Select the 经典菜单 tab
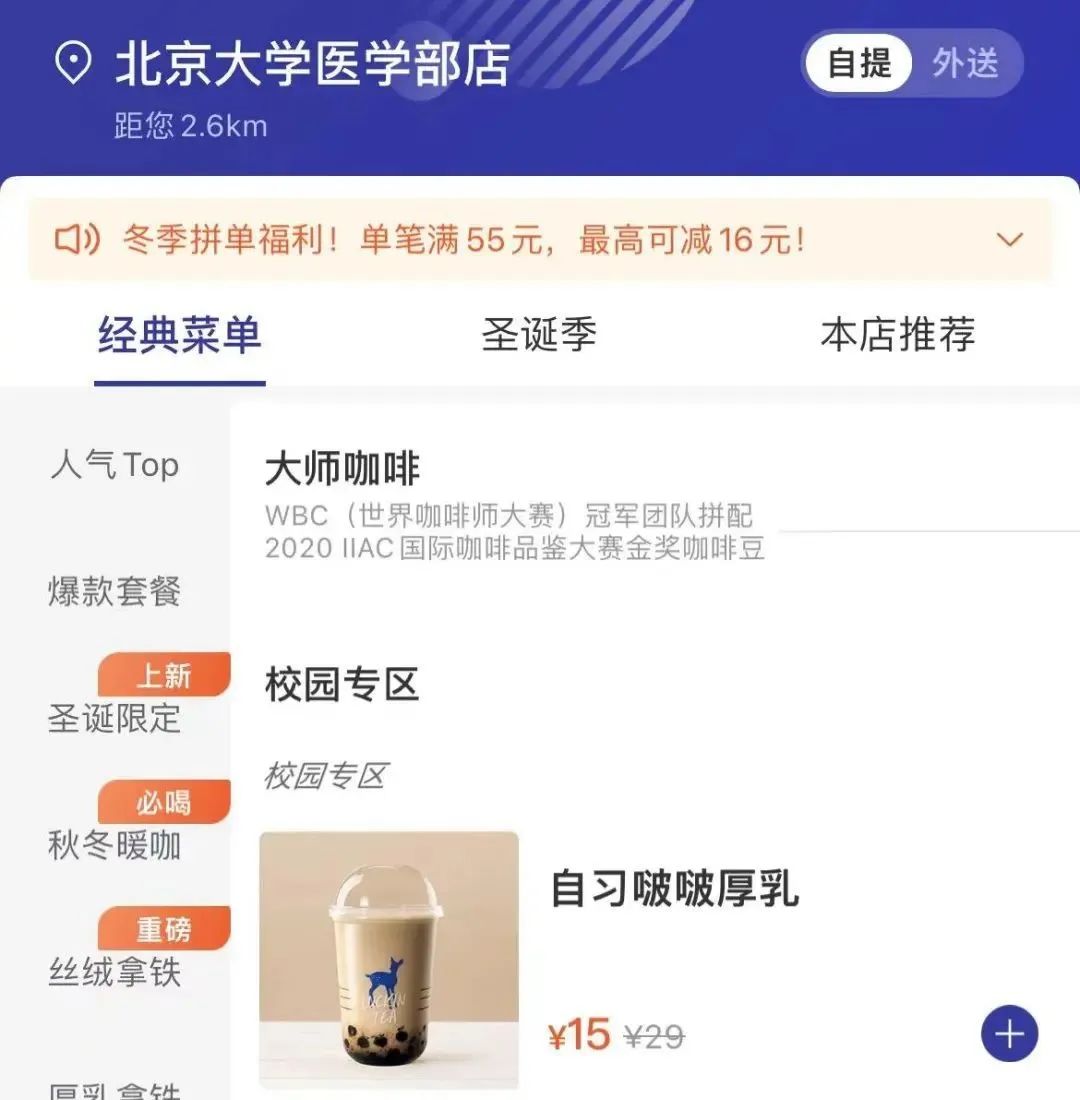 click(180, 335)
